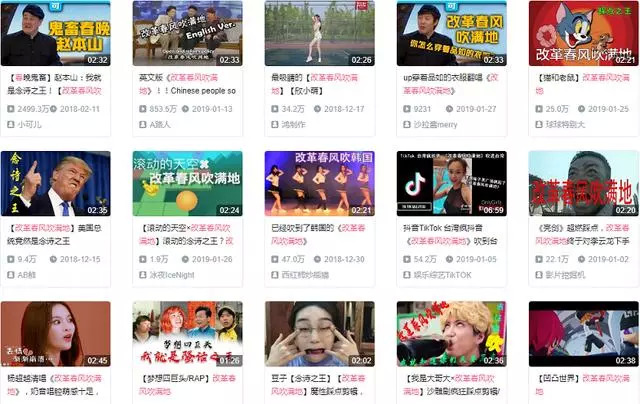The image size is (640, 404).
Task: Open the up穿春晚同款衣服翻唱 video
Action: pyautogui.click(x=452, y=33)
